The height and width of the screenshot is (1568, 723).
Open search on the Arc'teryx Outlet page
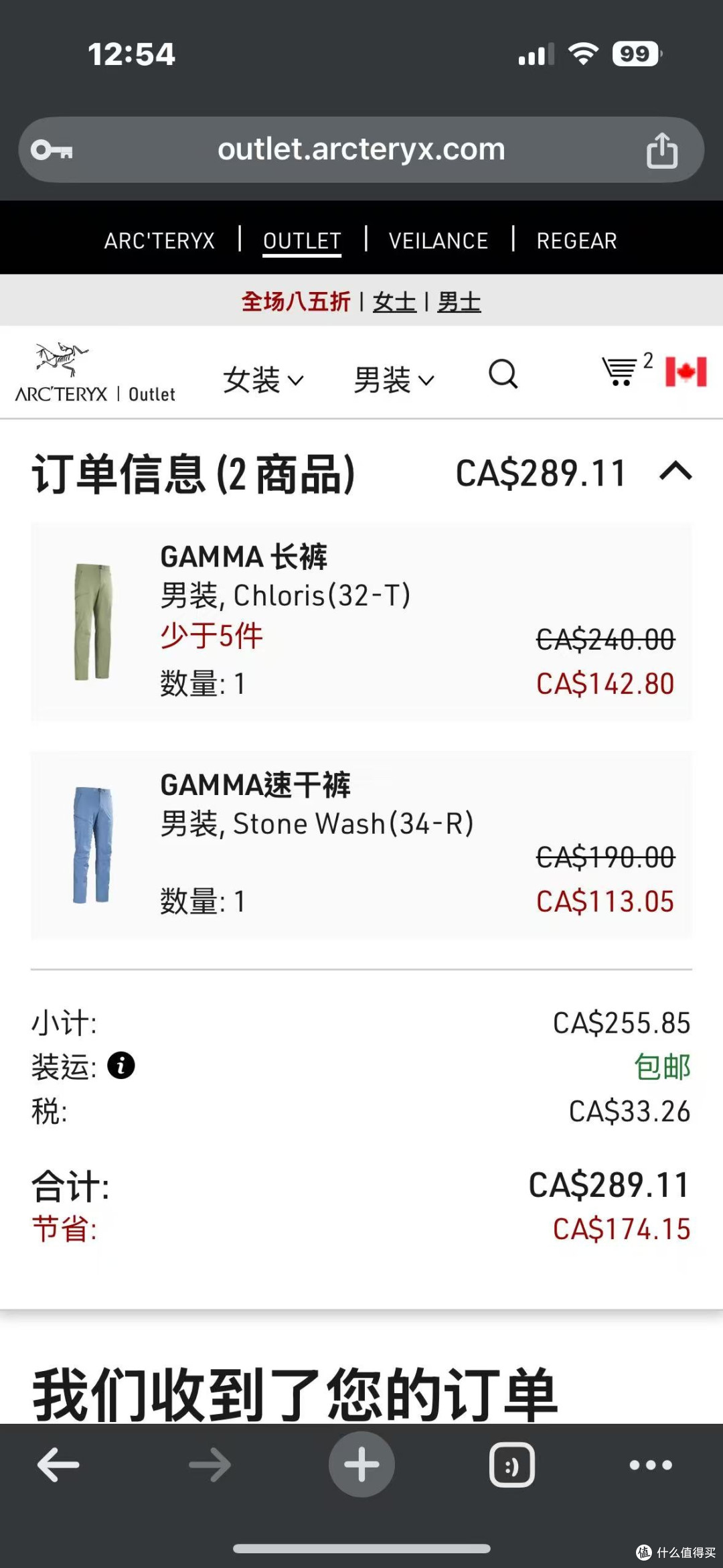pyautogui.click(x=503, y=375)
